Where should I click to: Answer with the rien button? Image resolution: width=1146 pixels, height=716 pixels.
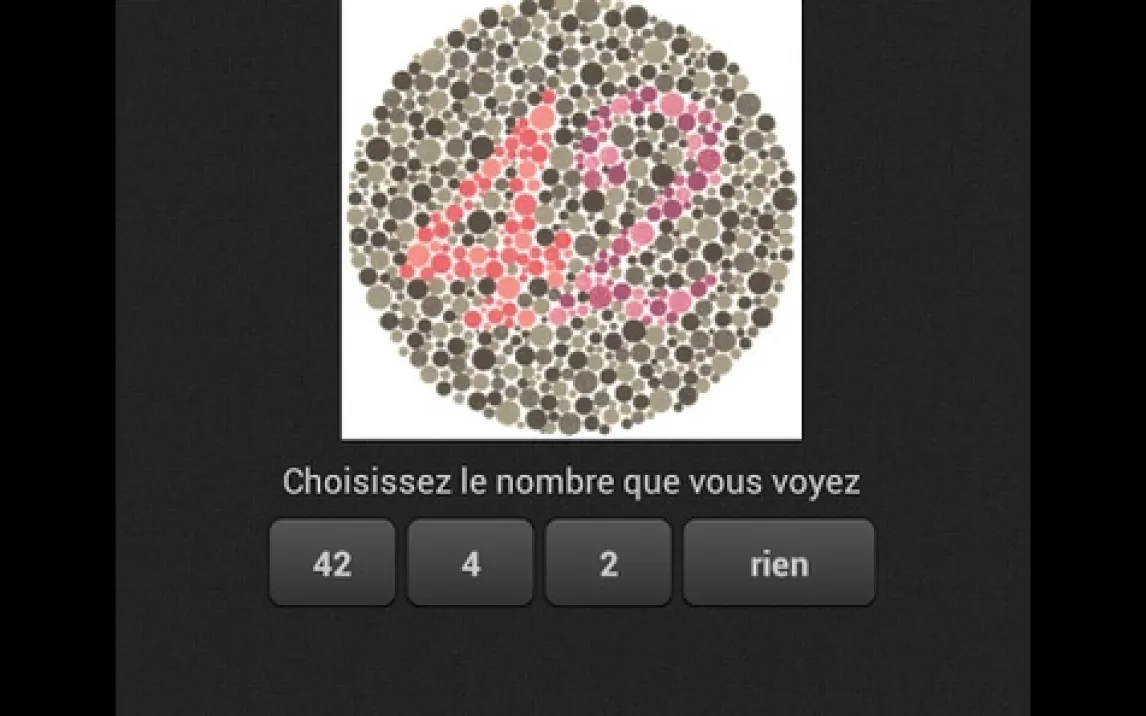[779, 563]
